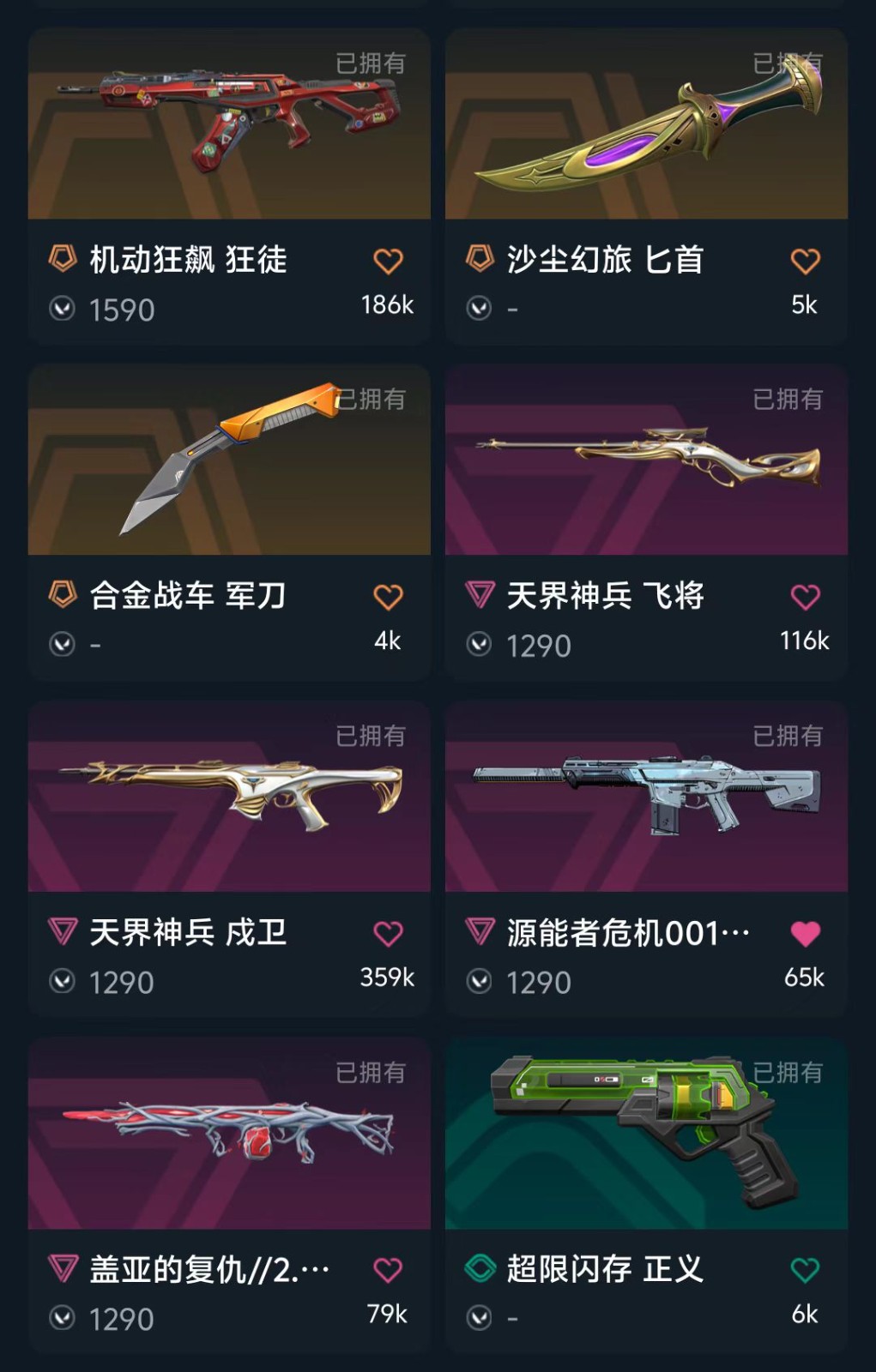The width and height of the screenshot is (876, 1372).
Task: View the 天界神兵 戍卫 skin card
Action: pos(229,797)
